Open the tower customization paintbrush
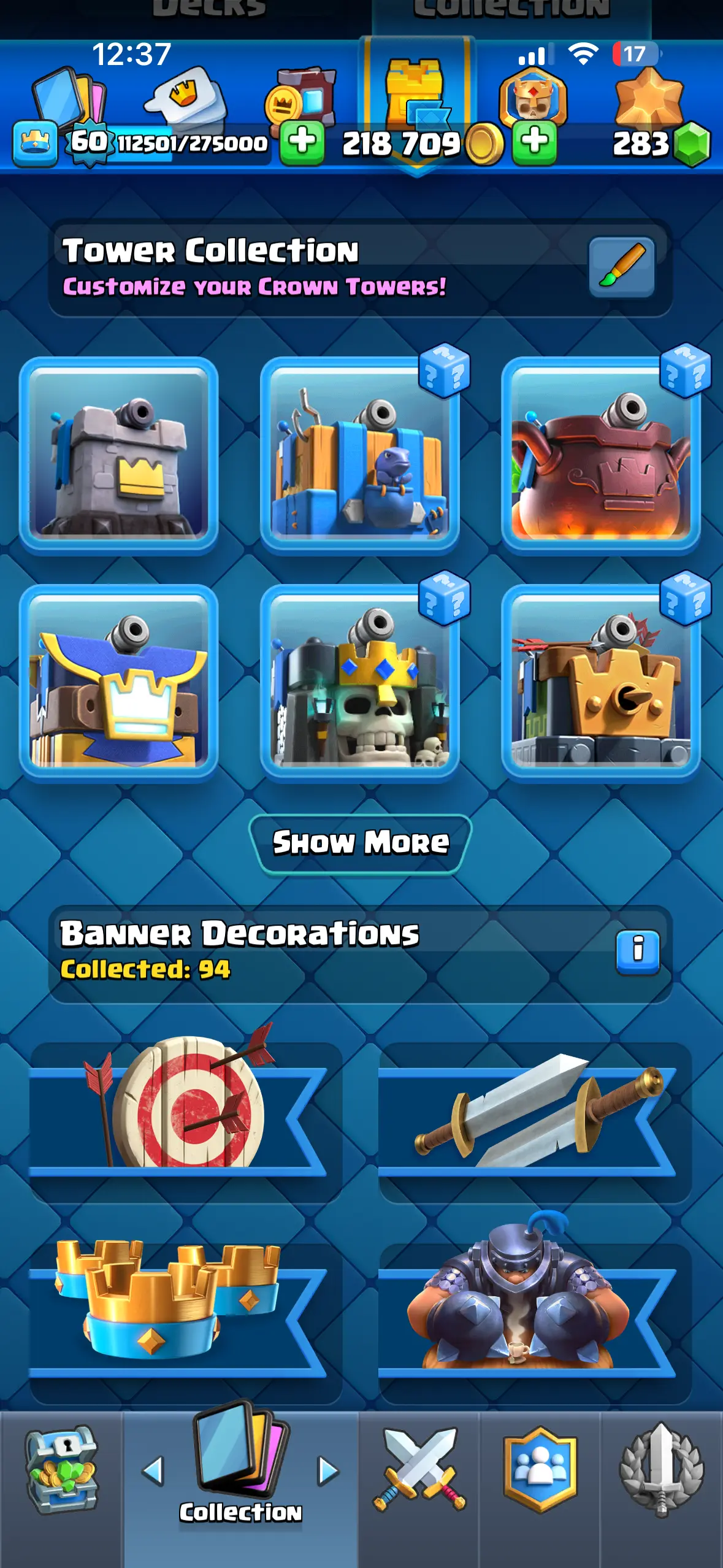Viewport: 723px width, 1568px height. (621, 268)
